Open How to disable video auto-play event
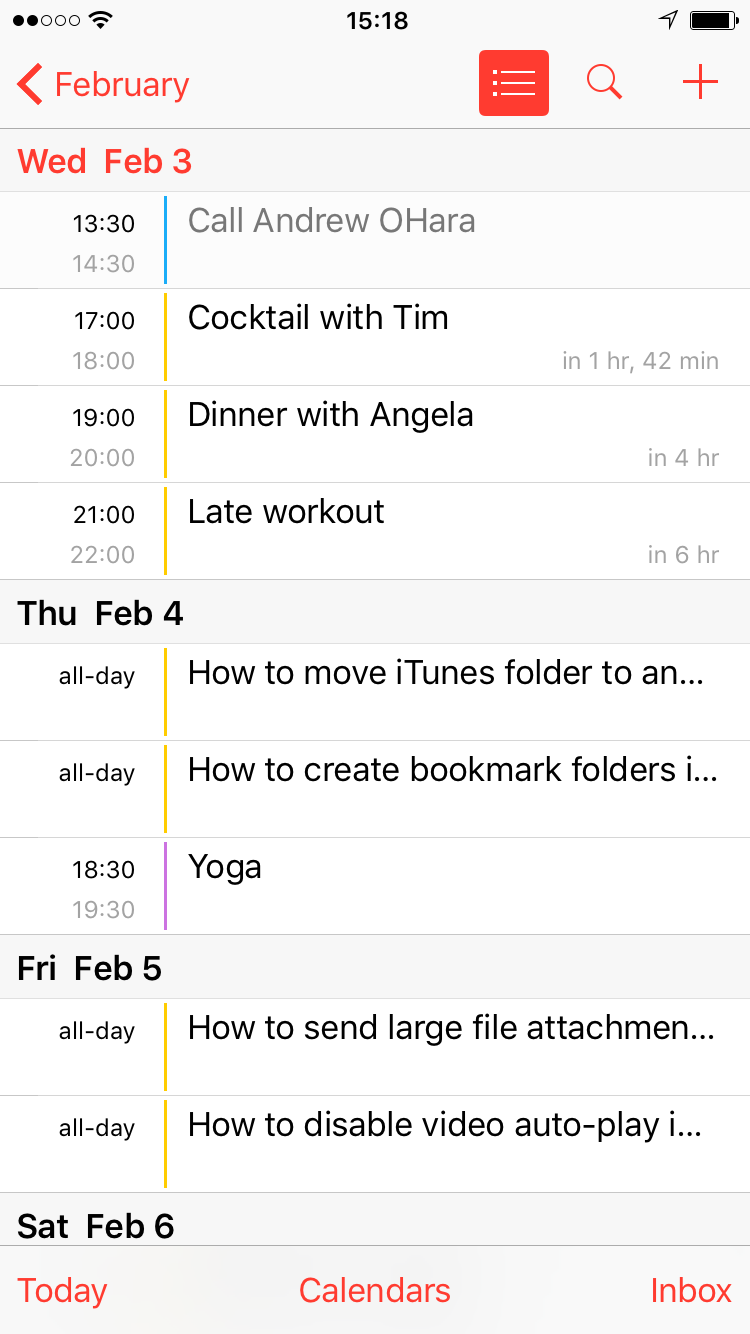750x1334 pixels. (375, 1144)
